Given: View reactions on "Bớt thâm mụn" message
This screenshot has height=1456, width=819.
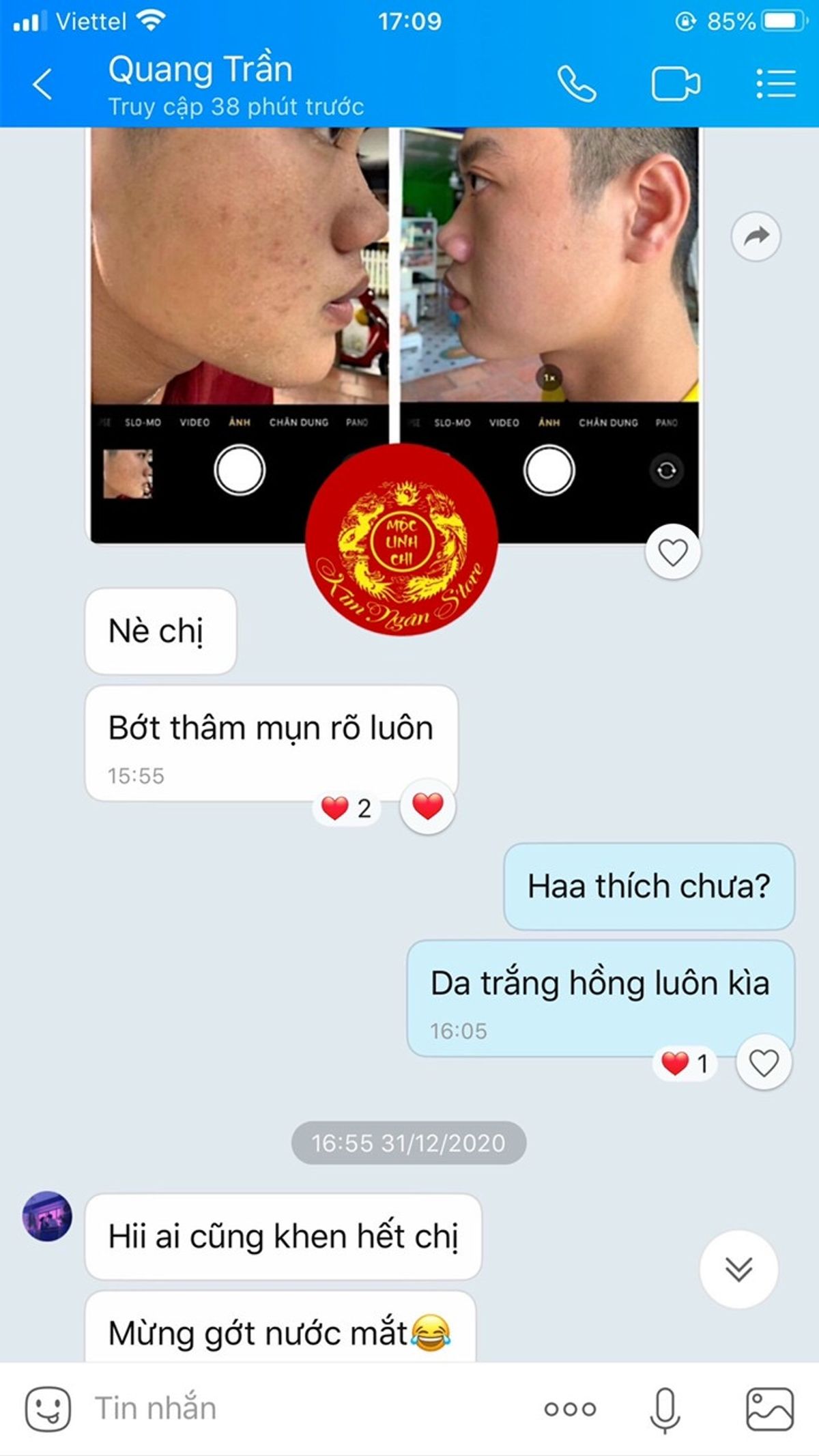Looking at the screenshot, I should (x=347, y=808).
